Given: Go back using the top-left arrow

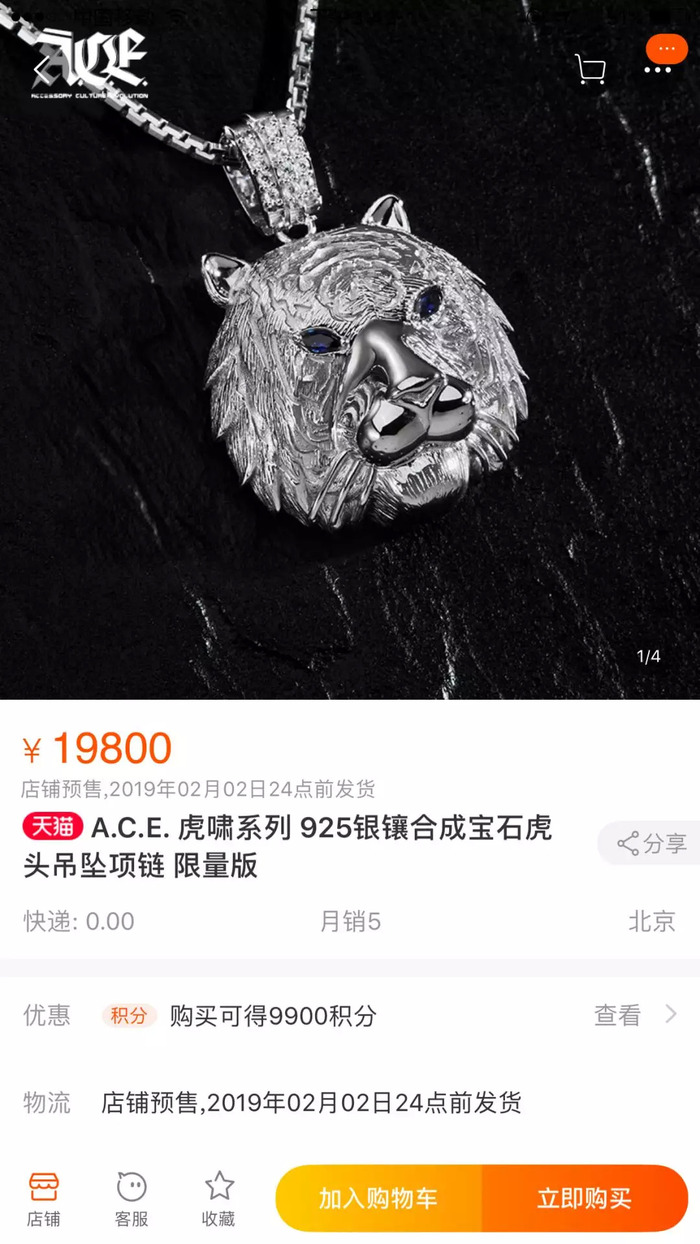Looking at the screenshot, I should (42, 68).
